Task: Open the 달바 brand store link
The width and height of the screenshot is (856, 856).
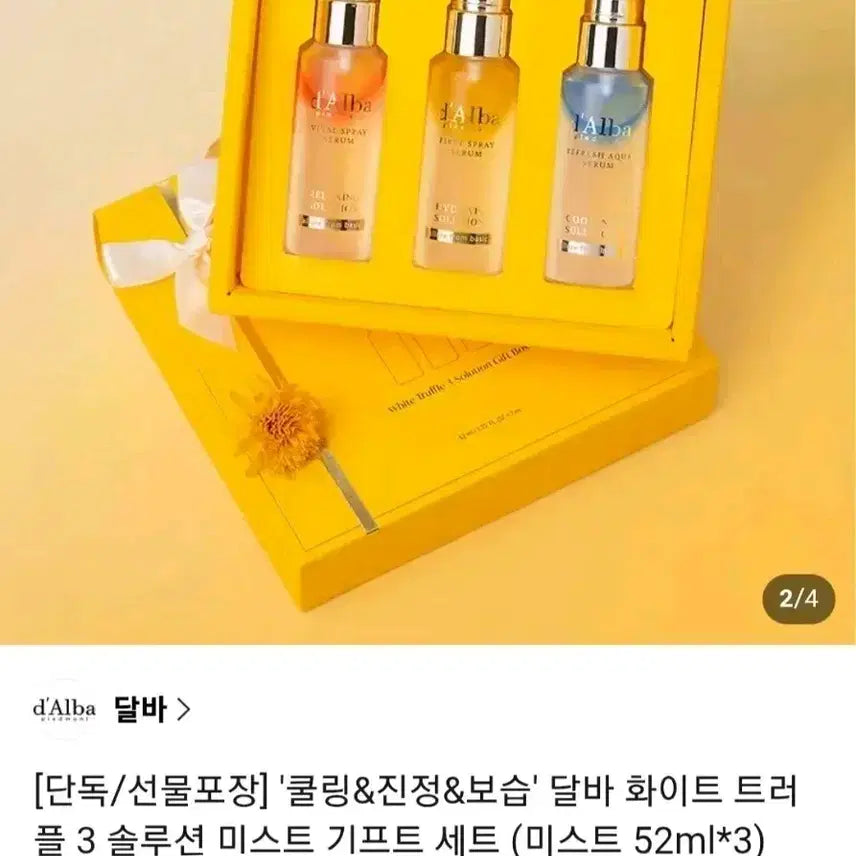Action: (152, 710)
